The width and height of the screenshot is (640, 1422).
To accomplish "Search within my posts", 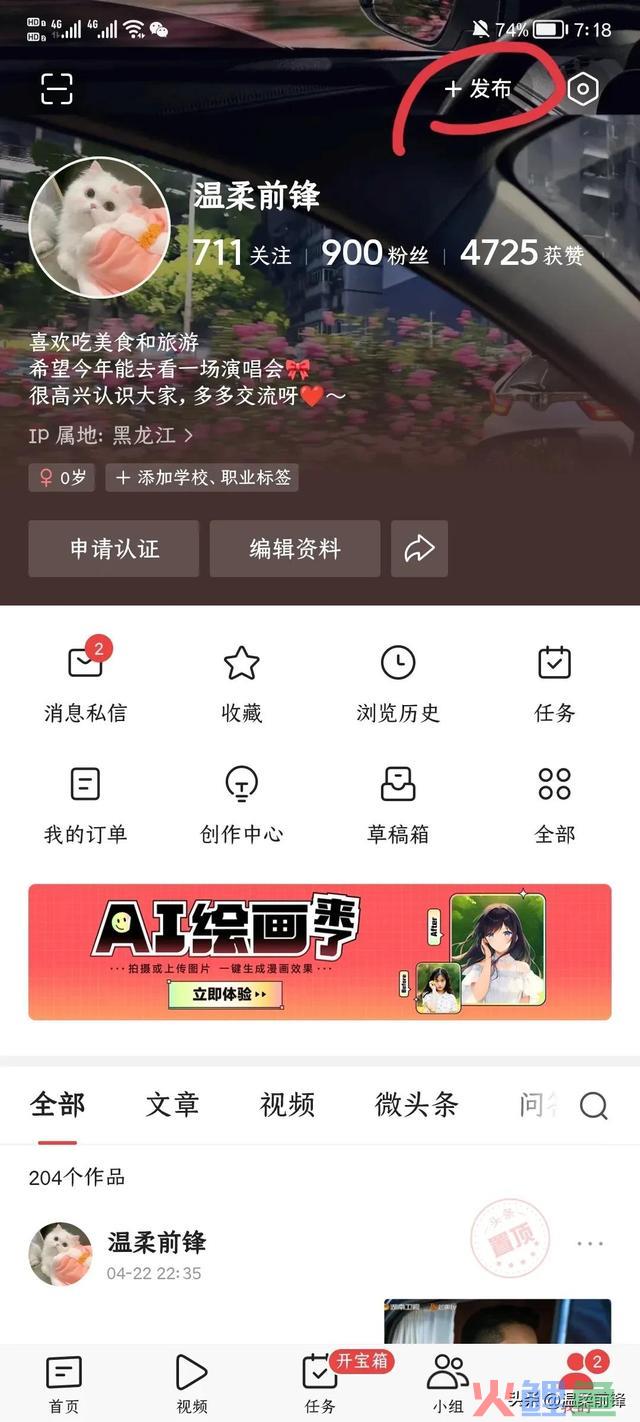I will (x=594, y=1105).
